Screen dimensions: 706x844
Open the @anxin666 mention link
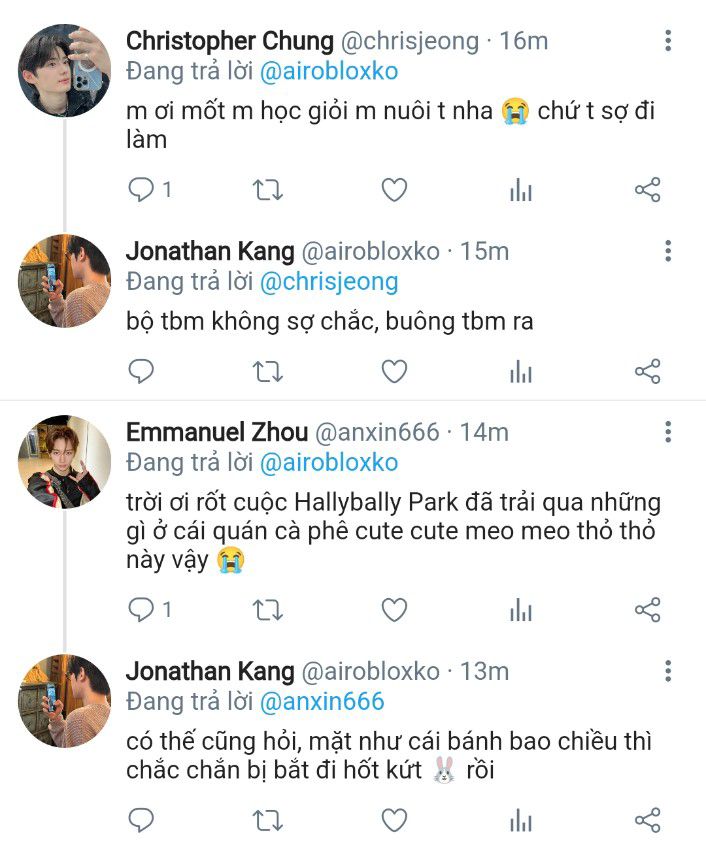(x=321, y=702)
